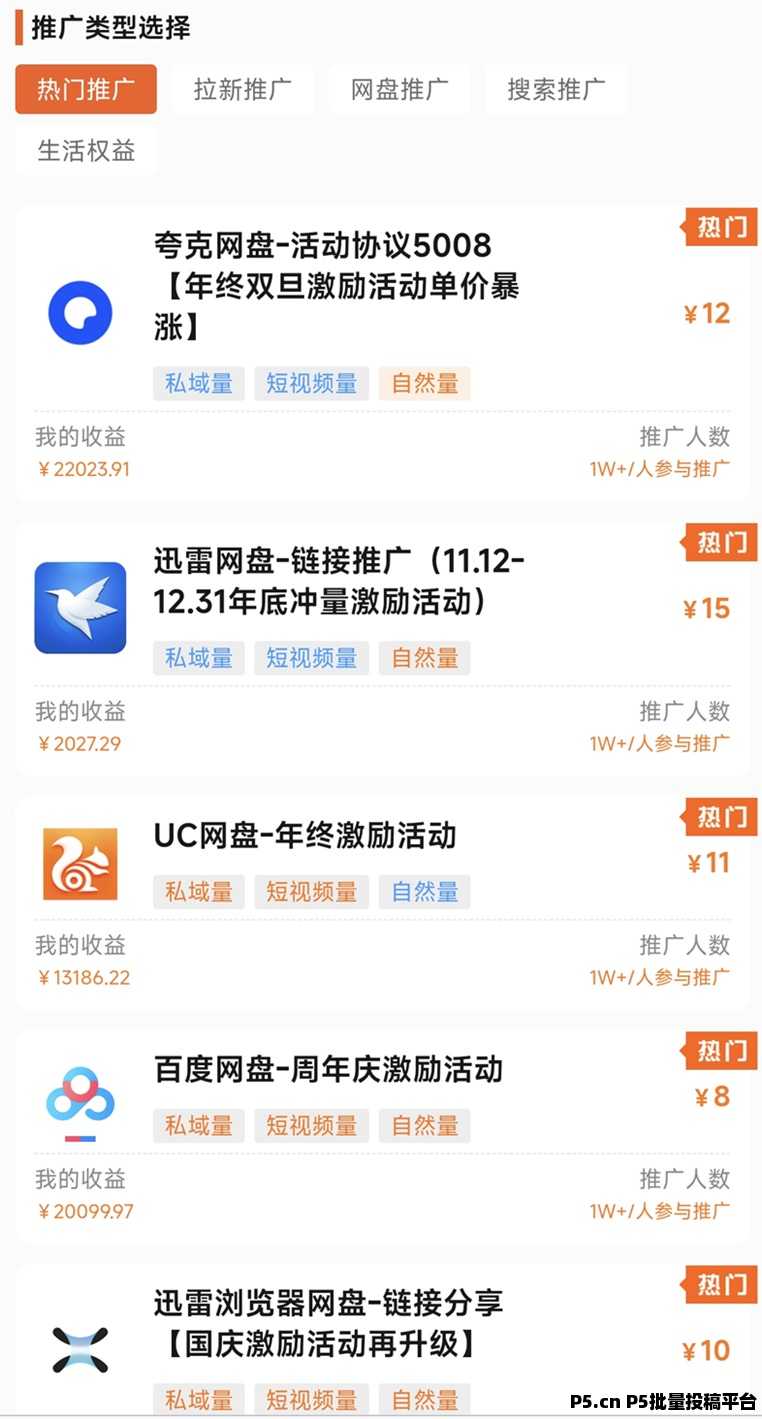Select the 热门推广 highlighted tab

point(86,89)
